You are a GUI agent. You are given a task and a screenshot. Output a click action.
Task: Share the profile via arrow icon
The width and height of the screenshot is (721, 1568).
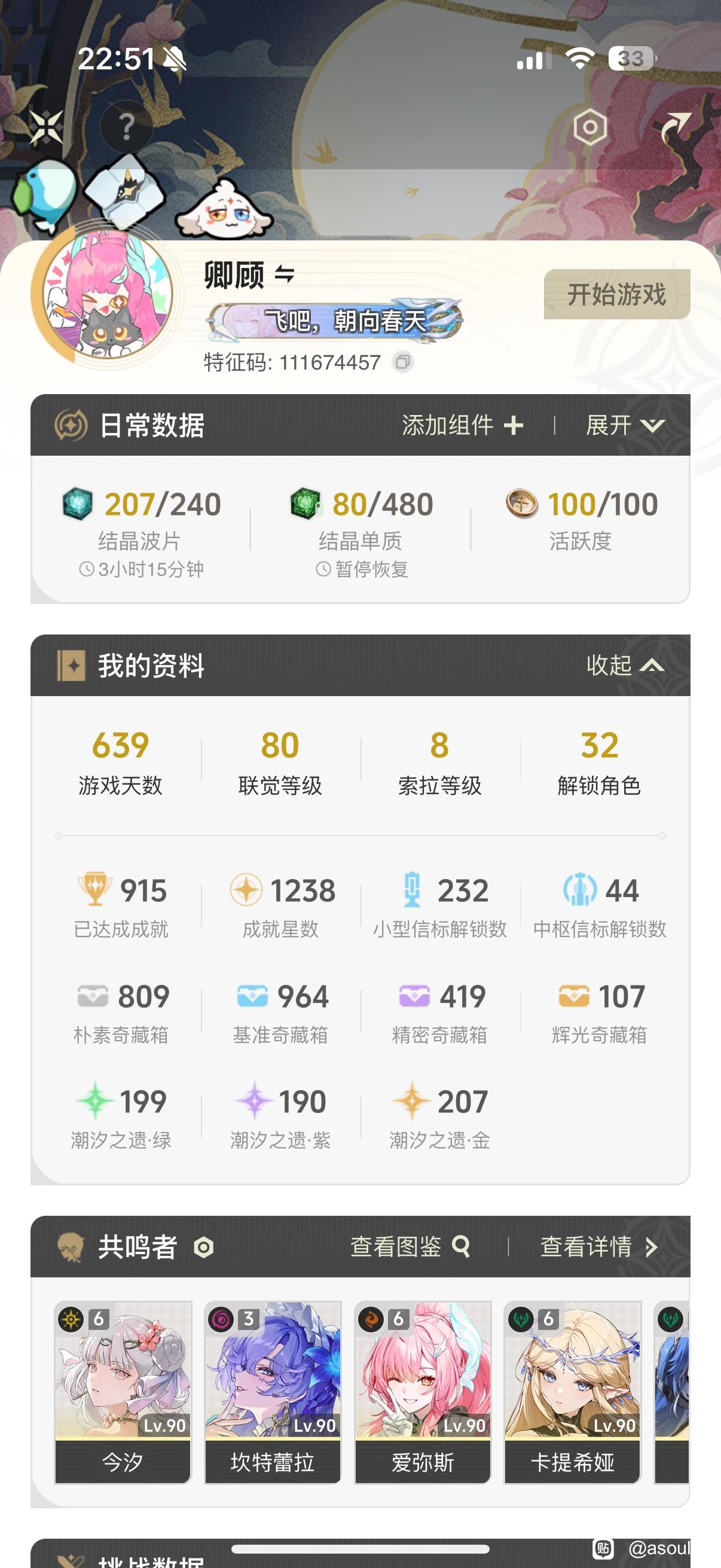pyautogui.click(x=674, y=127)
